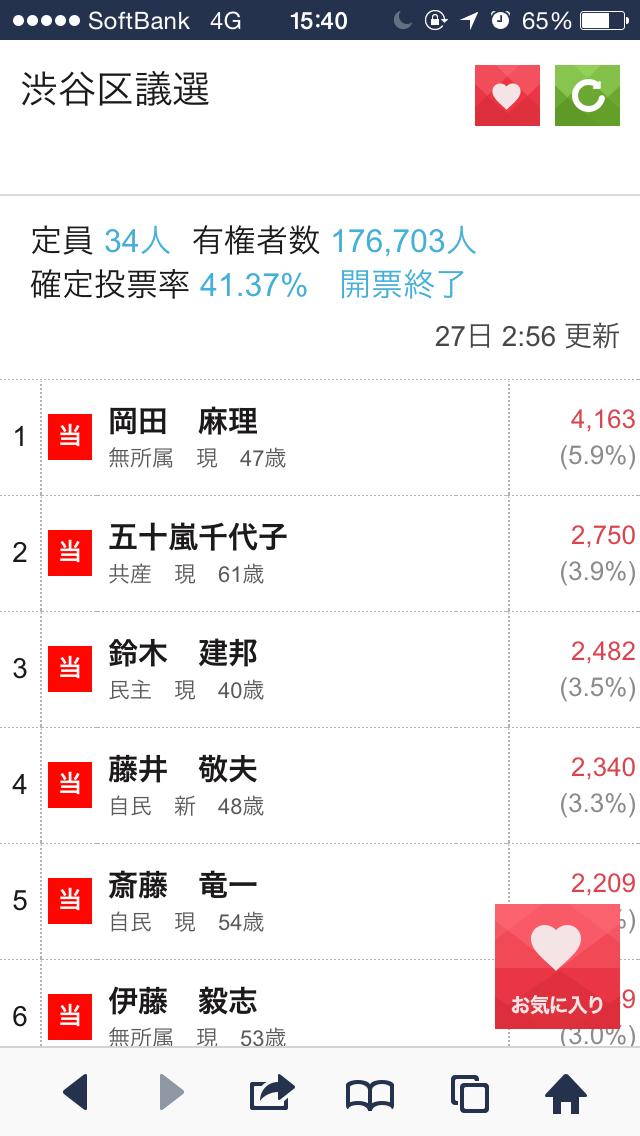Go back to the previous page
The height and width of the screenshot is (1136, 640).
tap(75, 1092)
